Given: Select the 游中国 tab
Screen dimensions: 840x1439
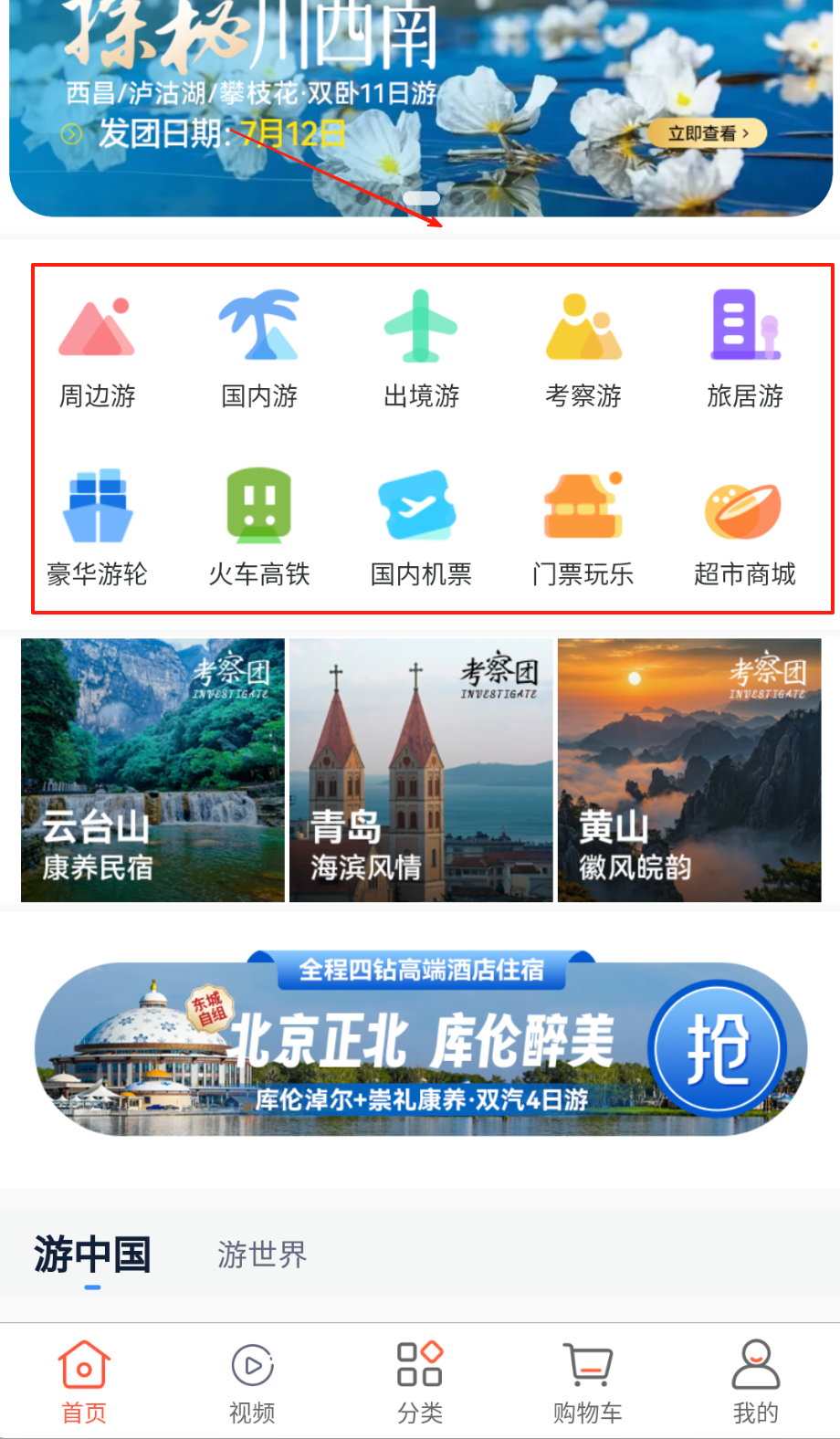Looking at the screenshot, I should [x=92, y=1255].
